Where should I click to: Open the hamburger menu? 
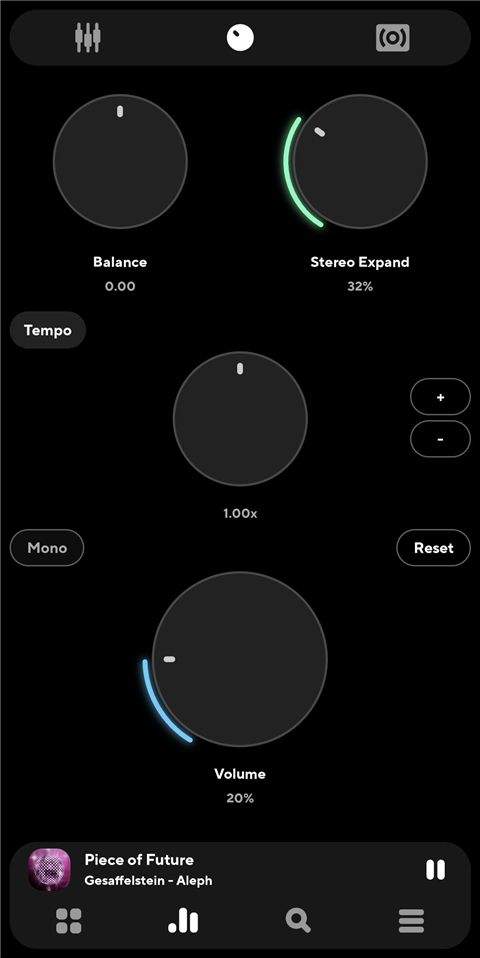click(x=412, y=920)
